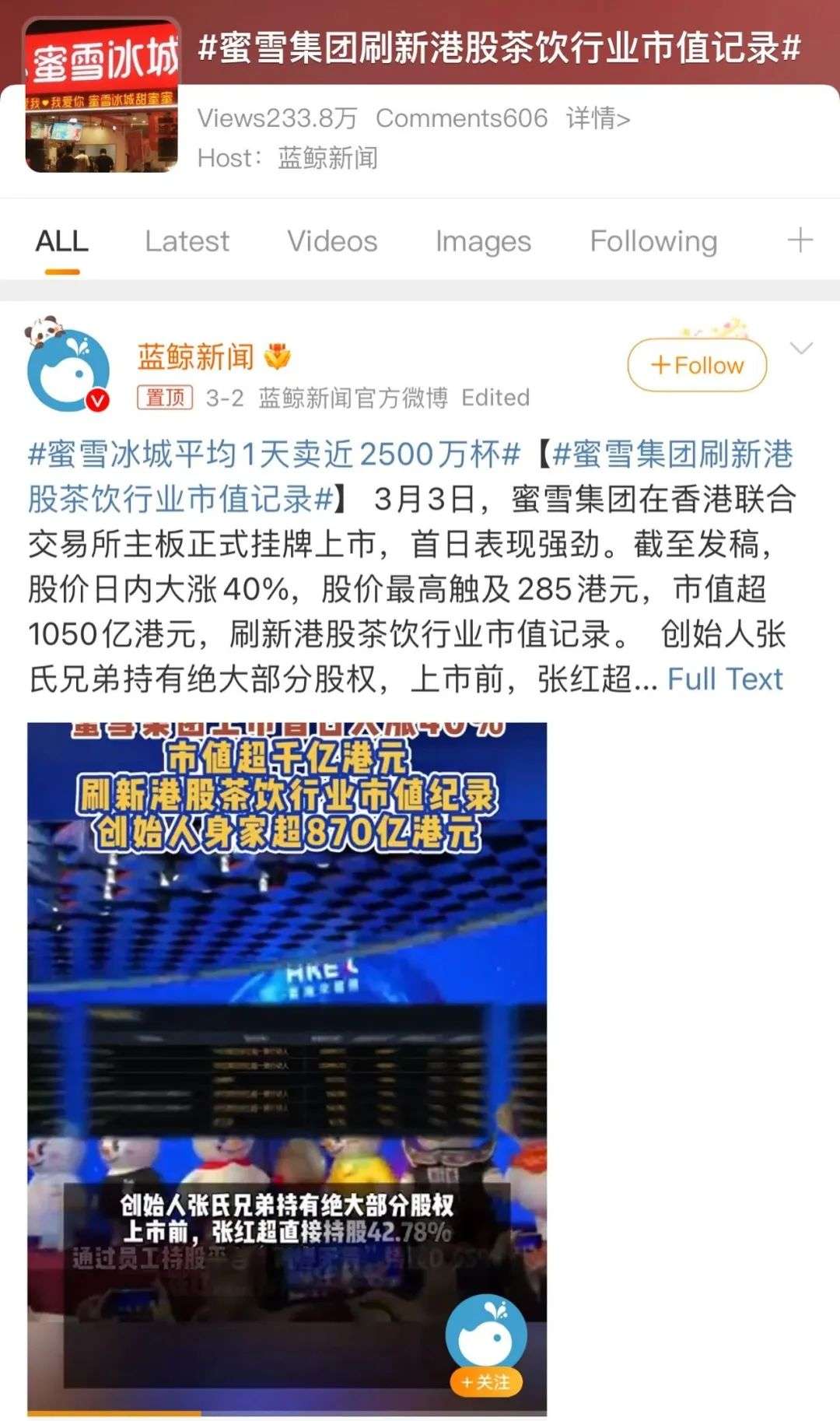Expand the post with Full Text
Screen dimensions: 840x1421
click(x=725, y=679)
